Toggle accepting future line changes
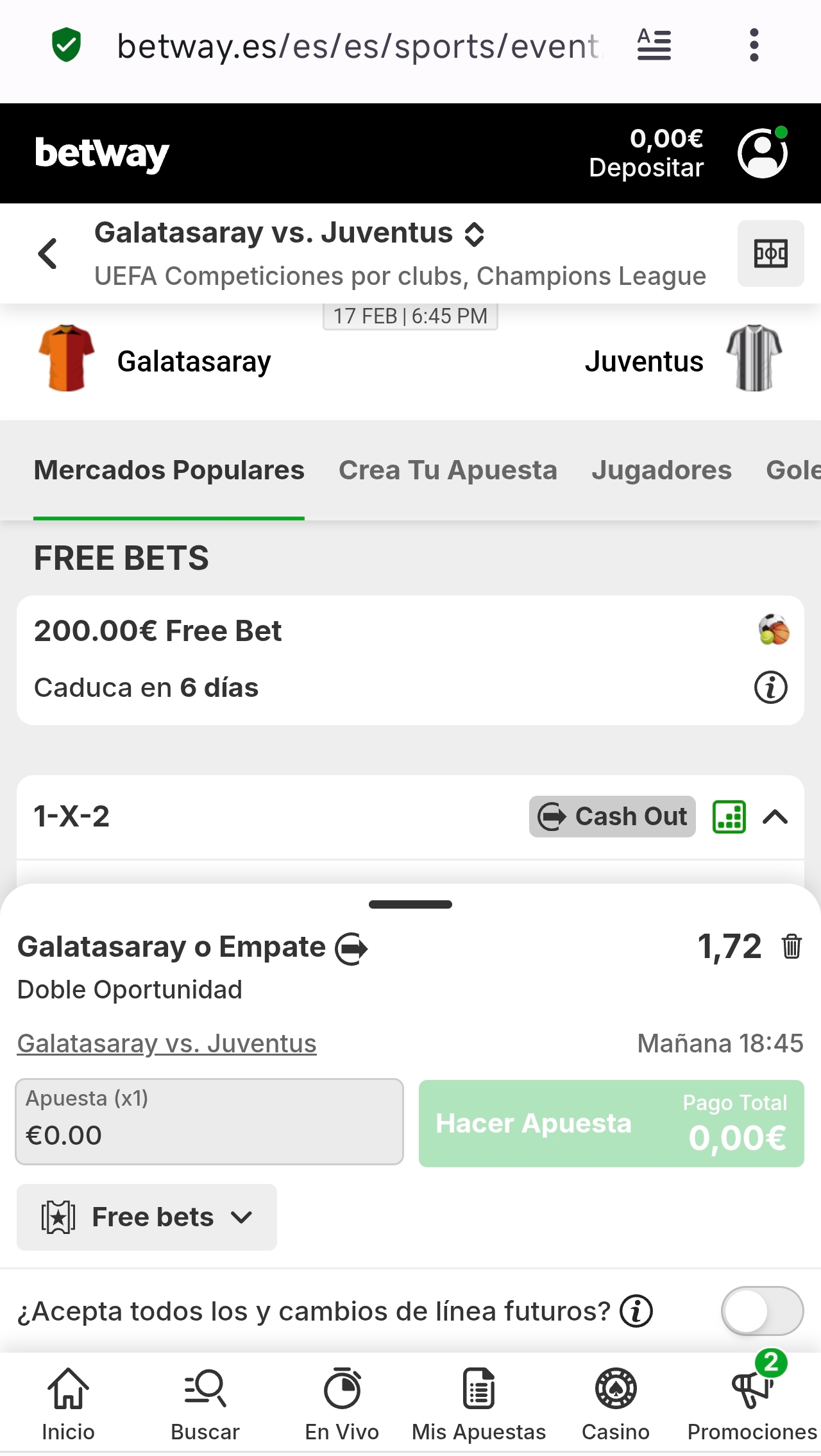The width and height of the screenshot is (821, 1456). tap(761, 1311)
